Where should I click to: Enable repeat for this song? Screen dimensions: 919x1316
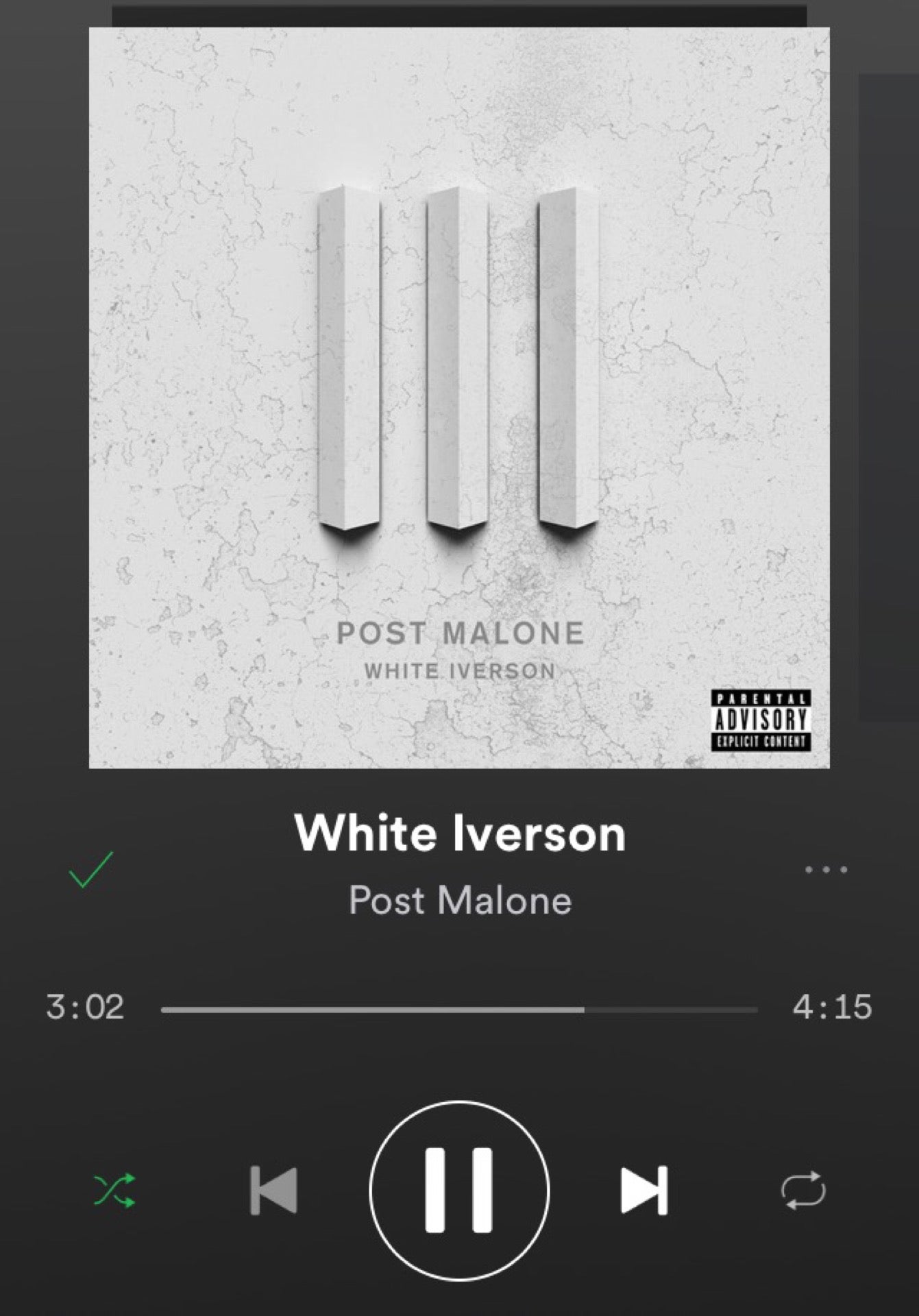(x=803, y=1191)
